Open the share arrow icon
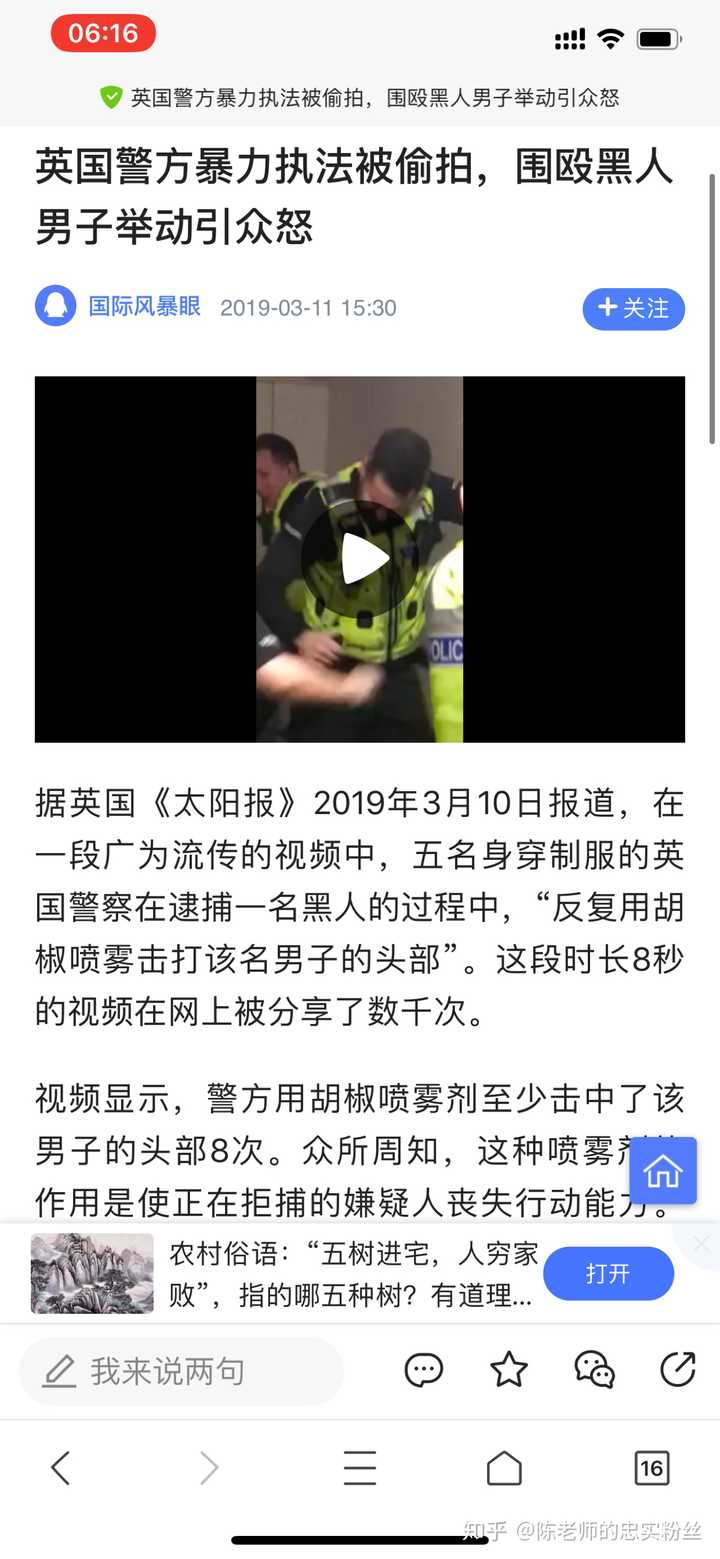The height and width of the screenshot is (1559, 720). (x=677, y=1369)
